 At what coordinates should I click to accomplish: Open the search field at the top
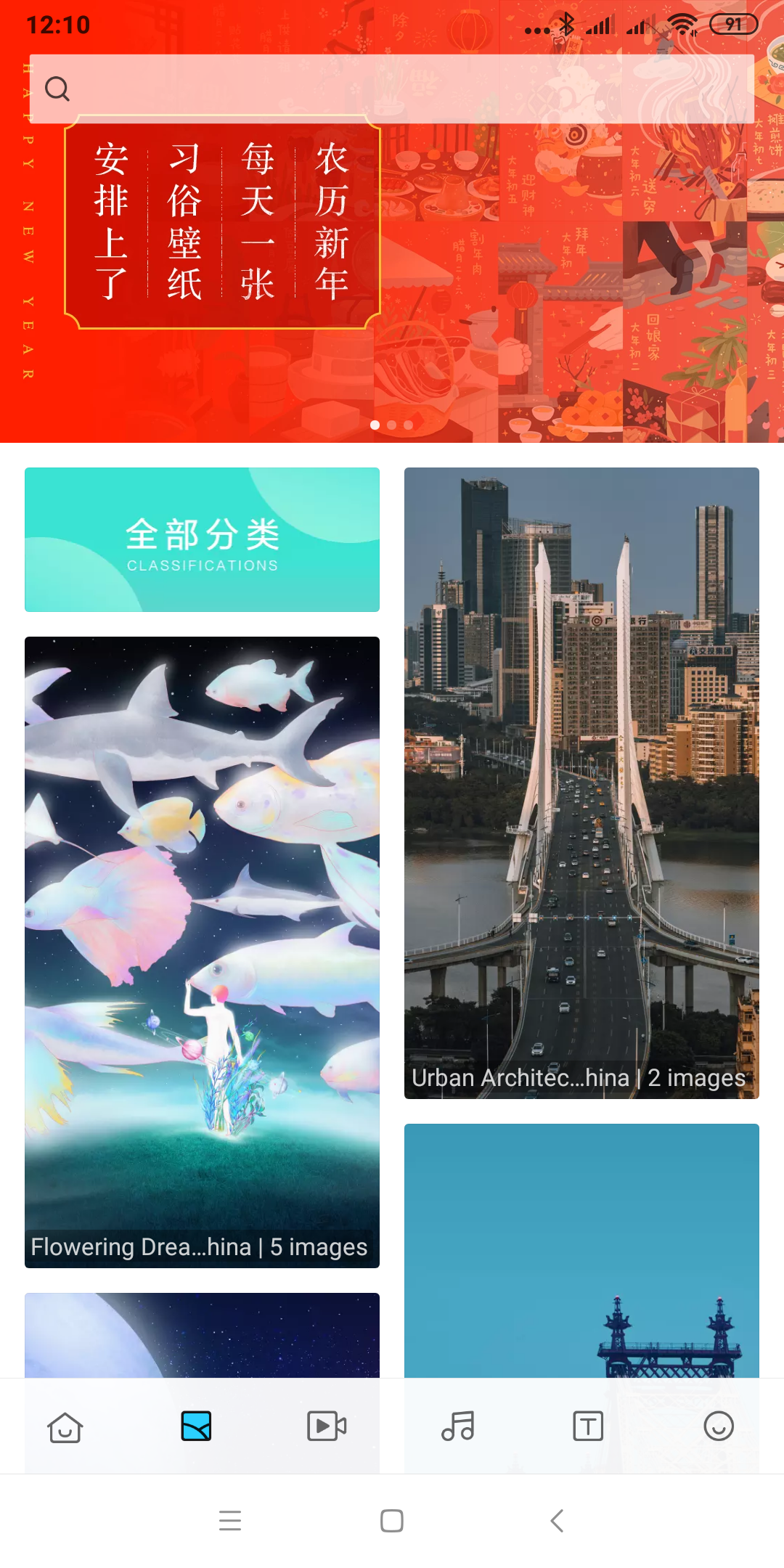tap(392, 89)
